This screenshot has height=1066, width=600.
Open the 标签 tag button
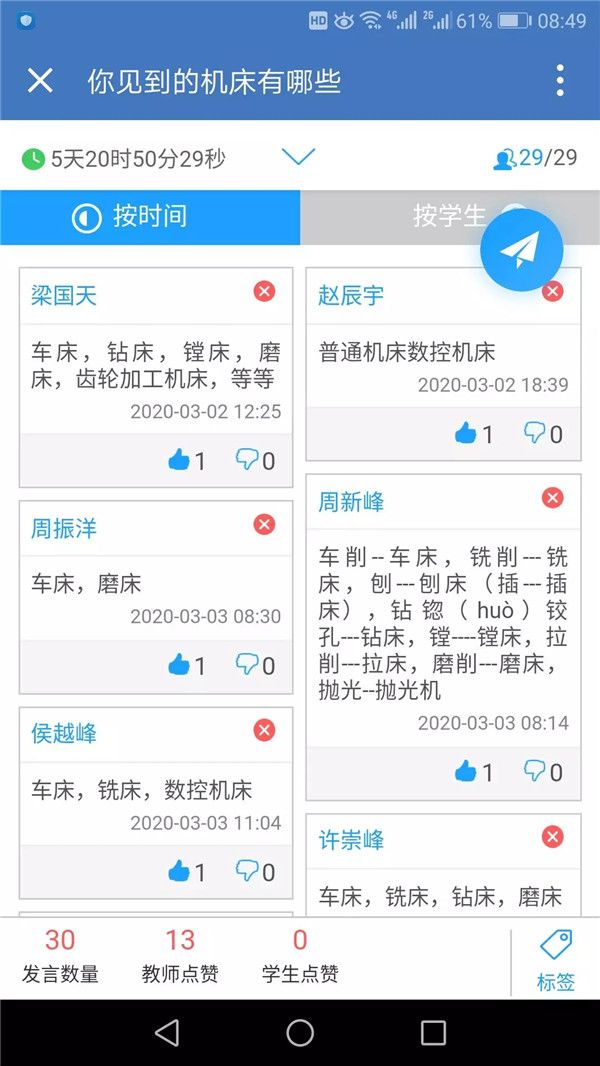coord(555,960)
